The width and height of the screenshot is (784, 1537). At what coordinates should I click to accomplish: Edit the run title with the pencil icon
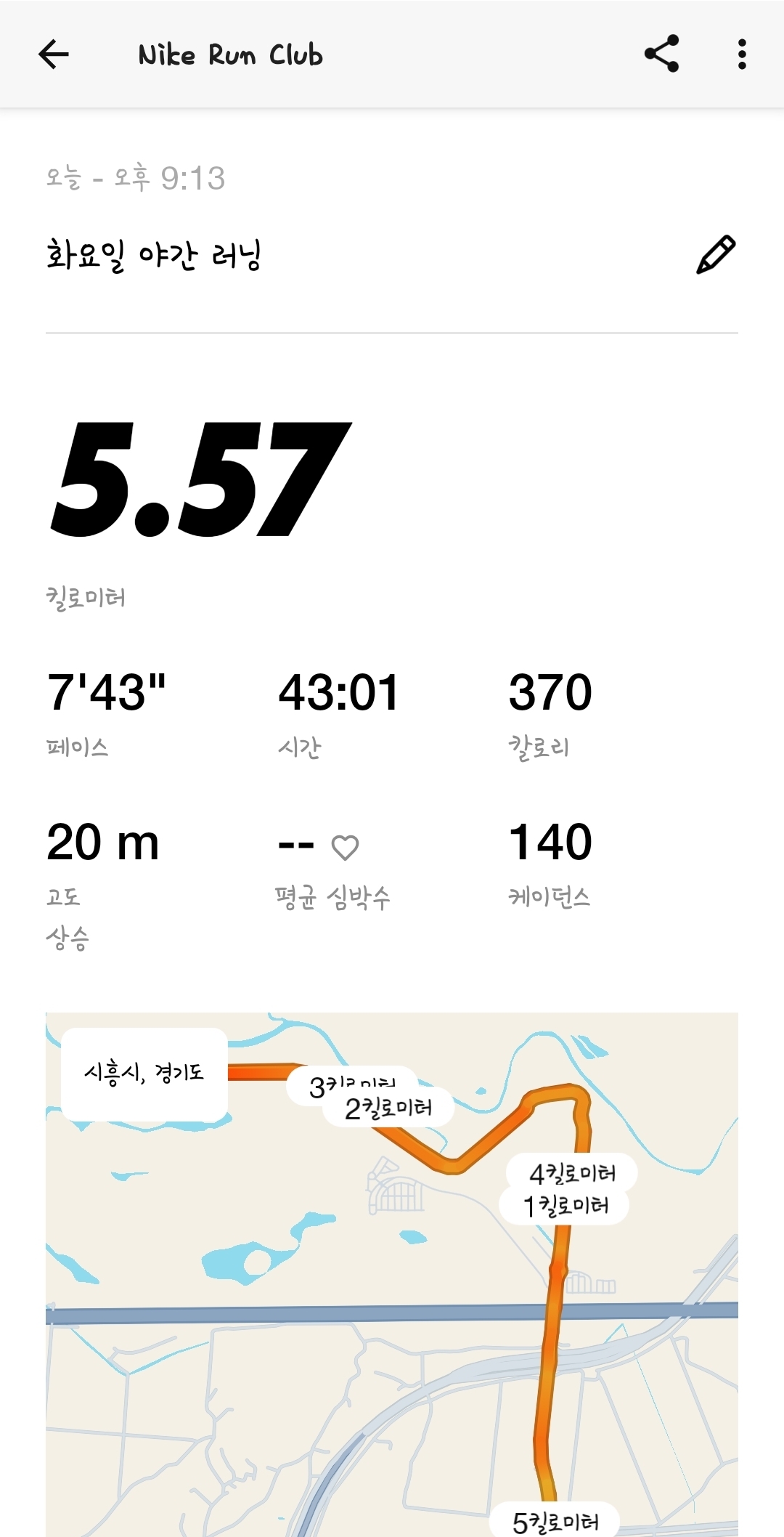(x=716, y=255)
